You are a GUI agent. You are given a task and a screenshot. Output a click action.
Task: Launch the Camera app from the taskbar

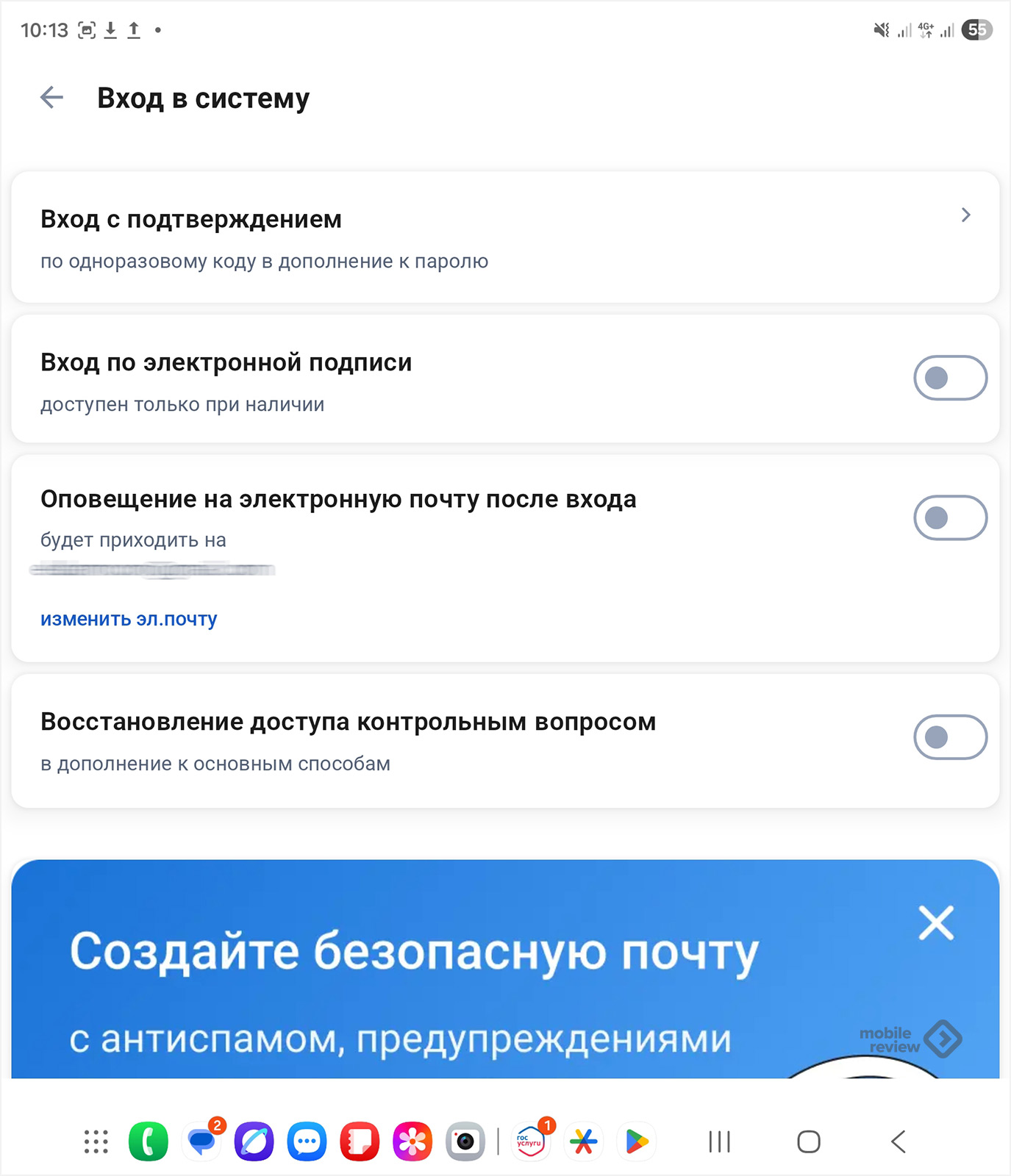click(465, 1141)
